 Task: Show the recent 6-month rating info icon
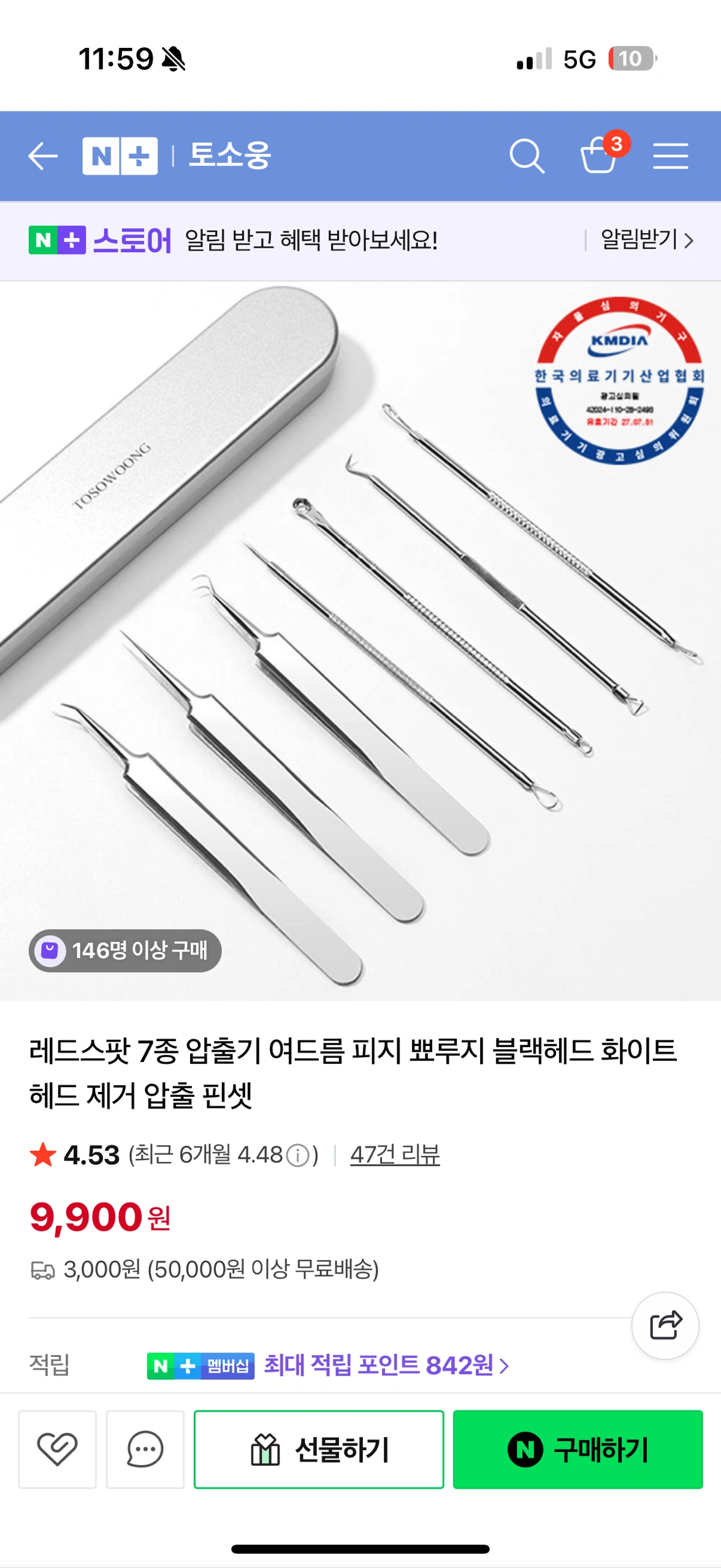point(299,1156)
